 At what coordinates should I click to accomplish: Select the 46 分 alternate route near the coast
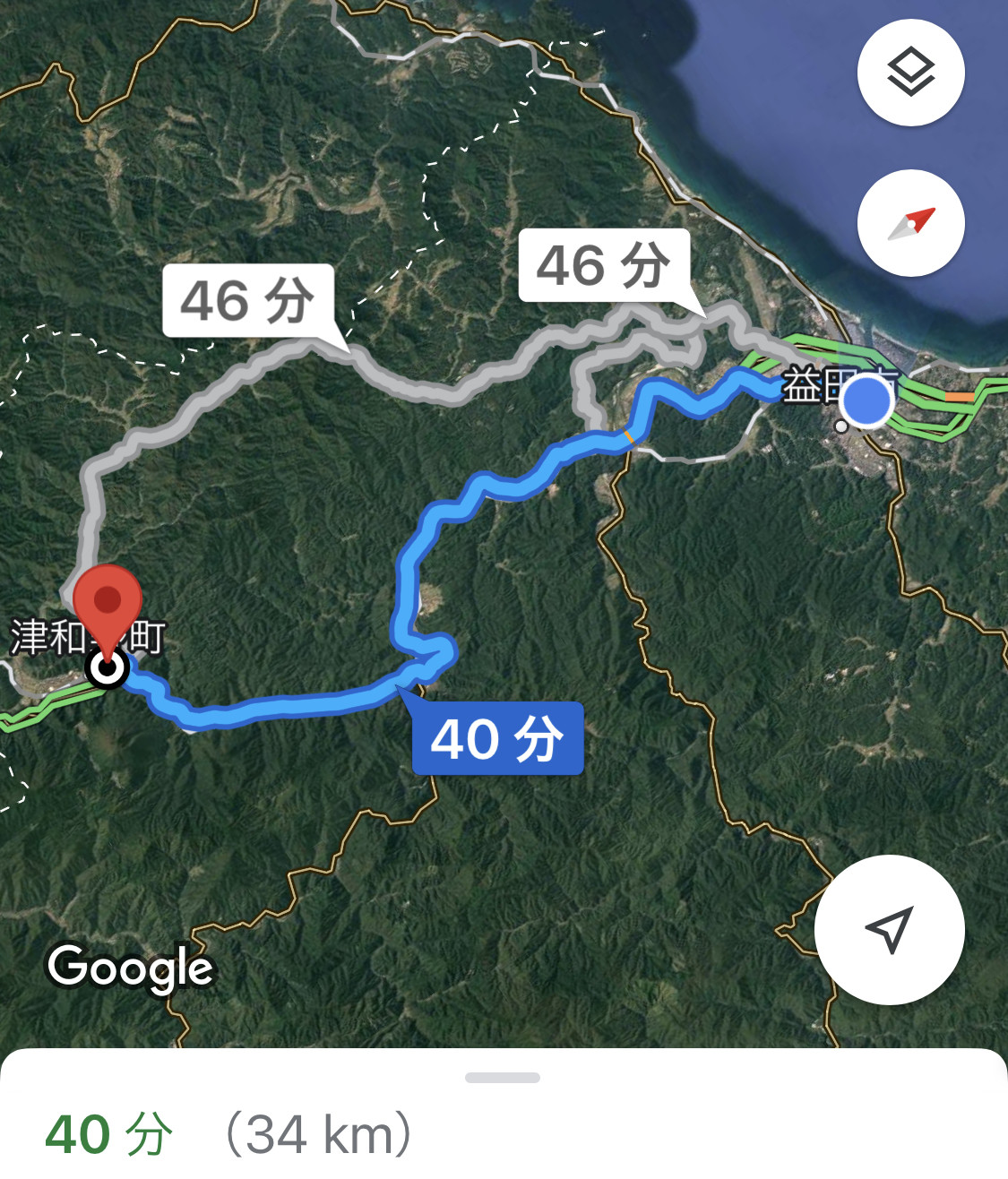tap(603, 265)
